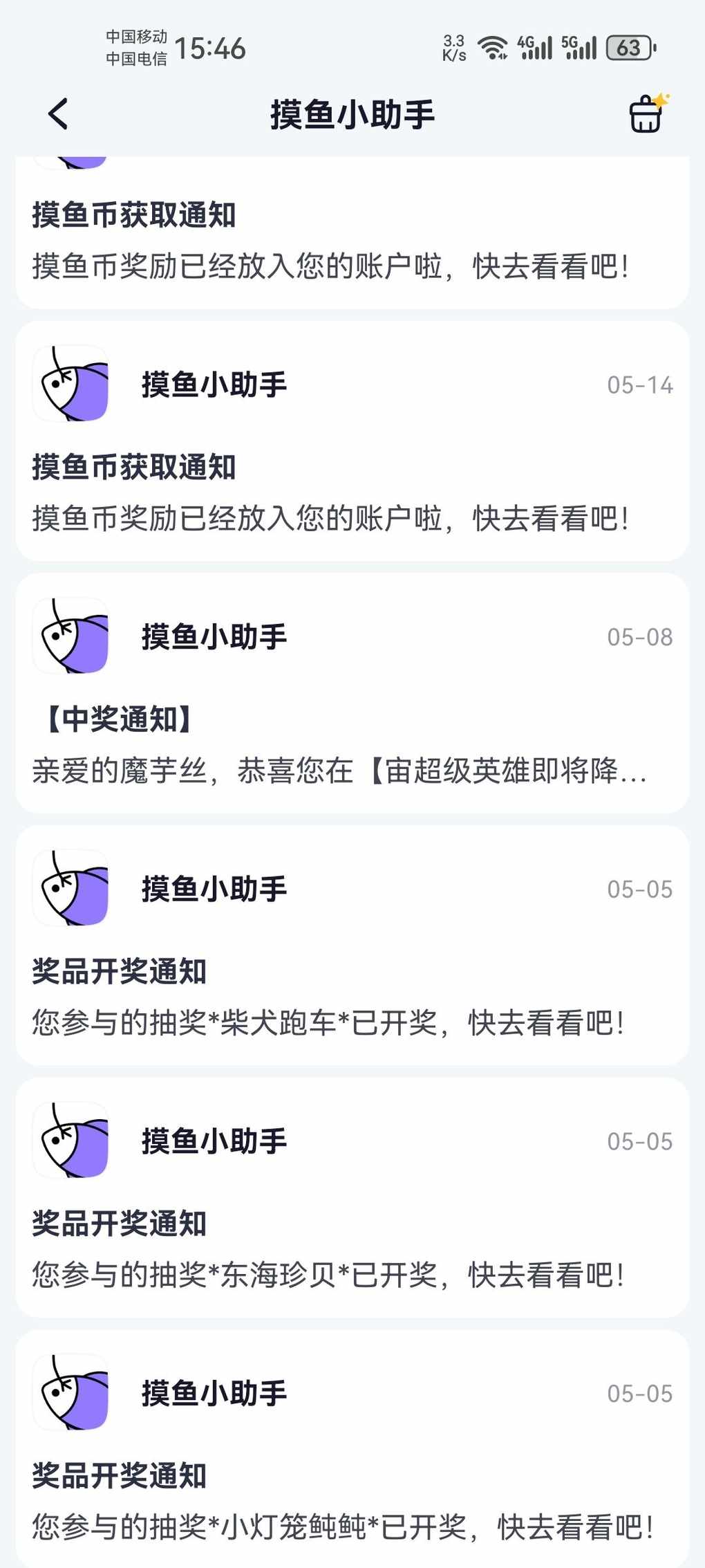View the 柴犬跑车 draw result notification

(352, 946)
